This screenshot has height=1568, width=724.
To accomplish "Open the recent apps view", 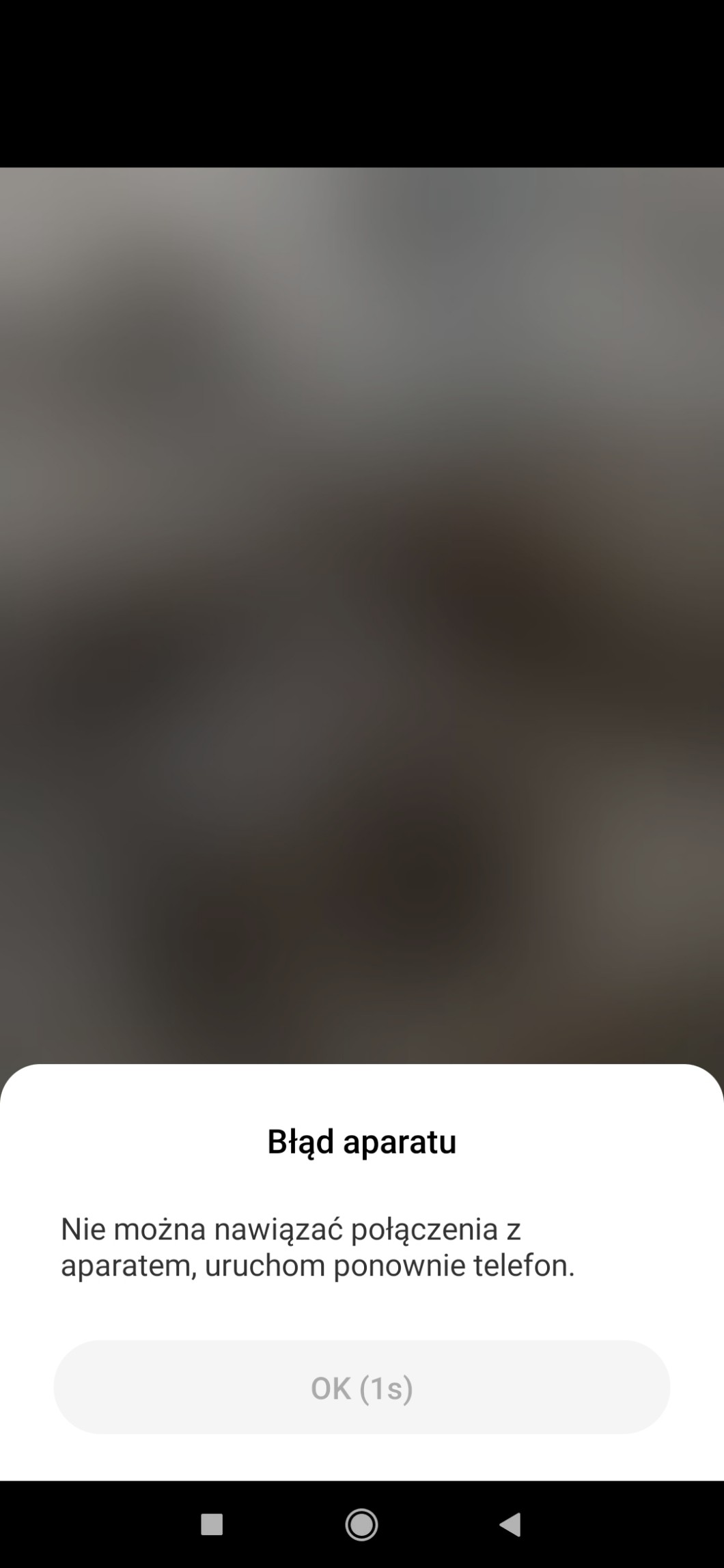I will coord(212,1524).
